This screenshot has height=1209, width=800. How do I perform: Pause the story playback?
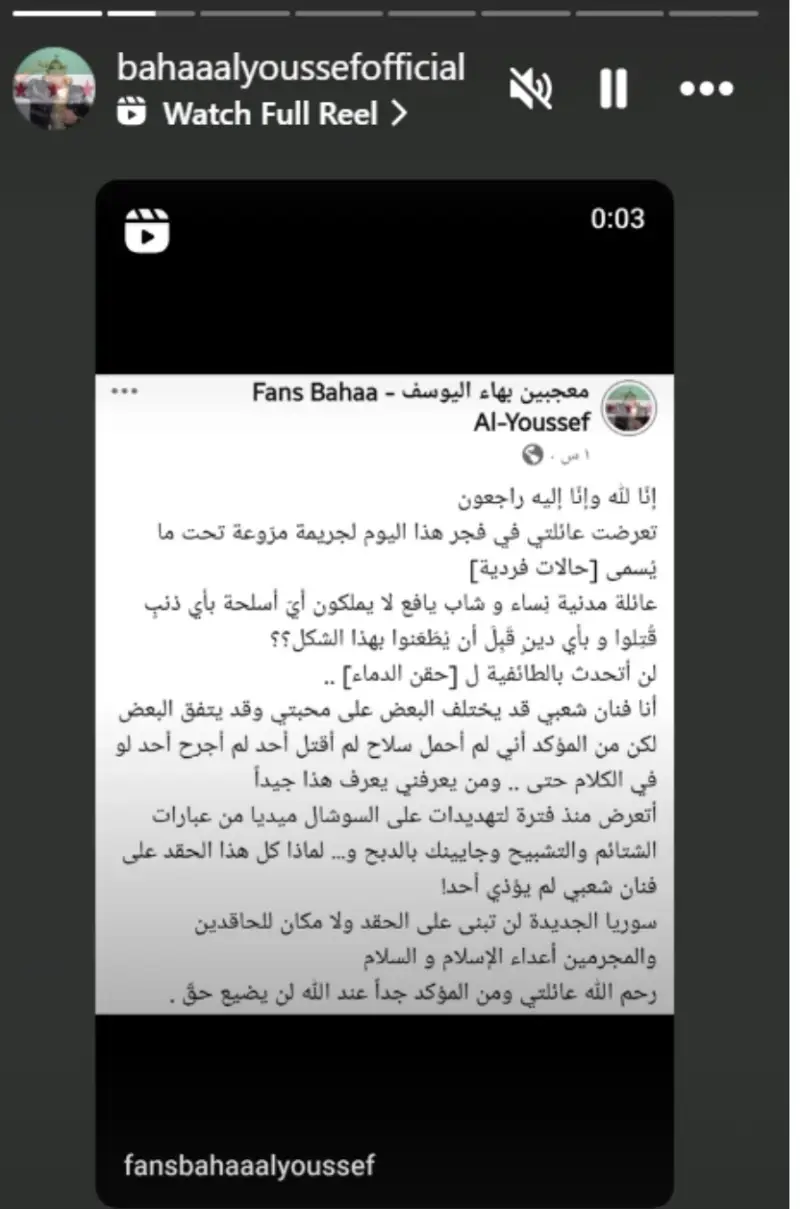[613, 89]
